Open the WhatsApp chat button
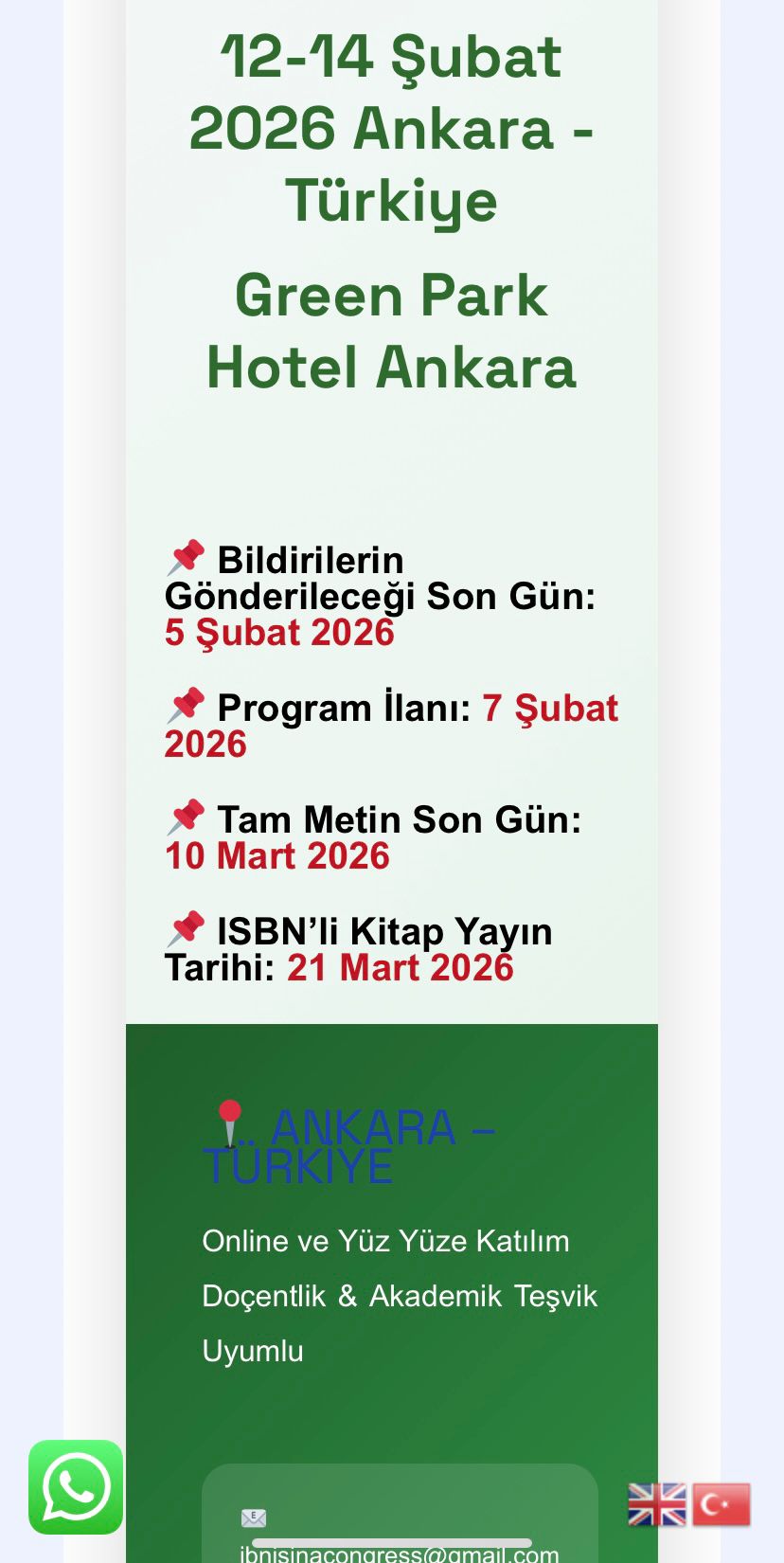 pos(76,1486)
